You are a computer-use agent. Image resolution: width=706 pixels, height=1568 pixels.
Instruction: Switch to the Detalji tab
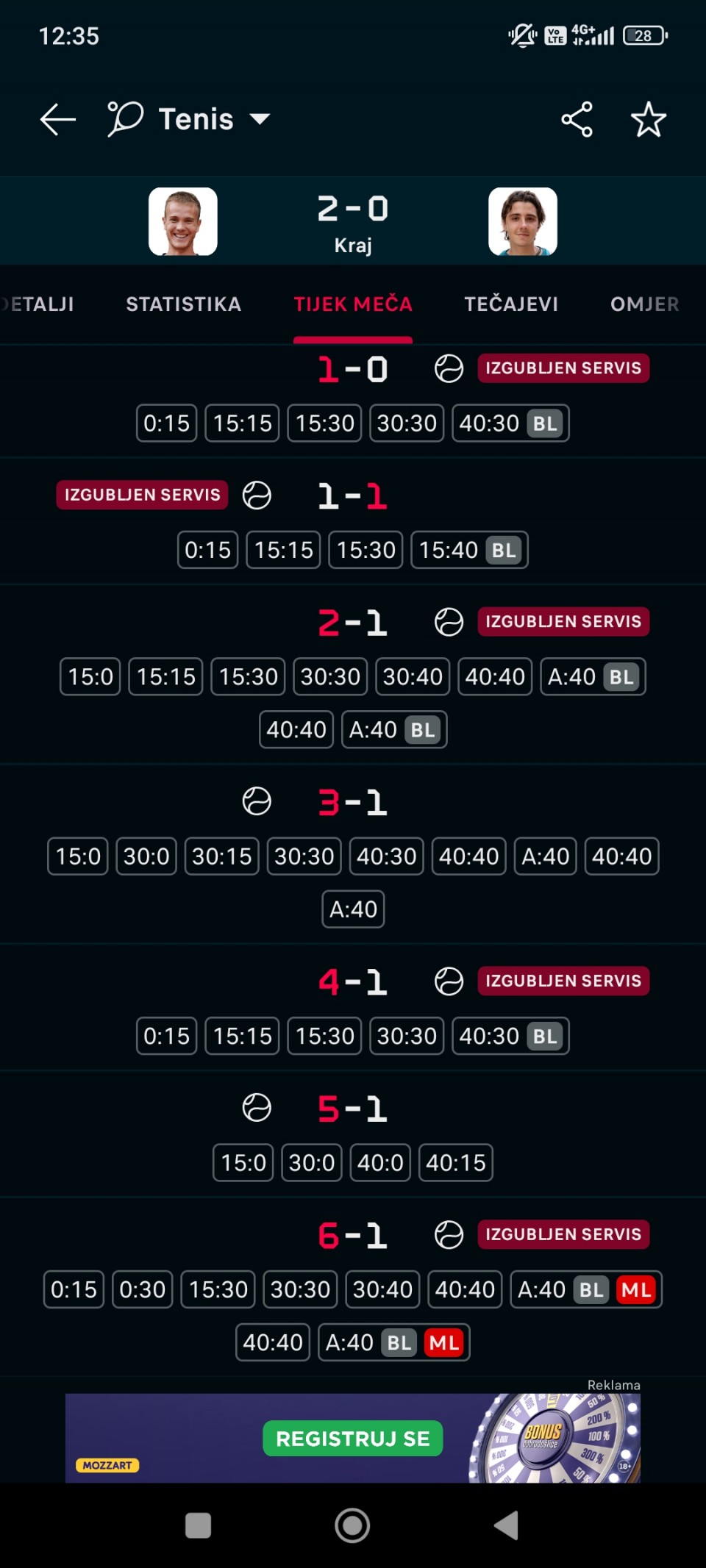click(x=38, y=304)
